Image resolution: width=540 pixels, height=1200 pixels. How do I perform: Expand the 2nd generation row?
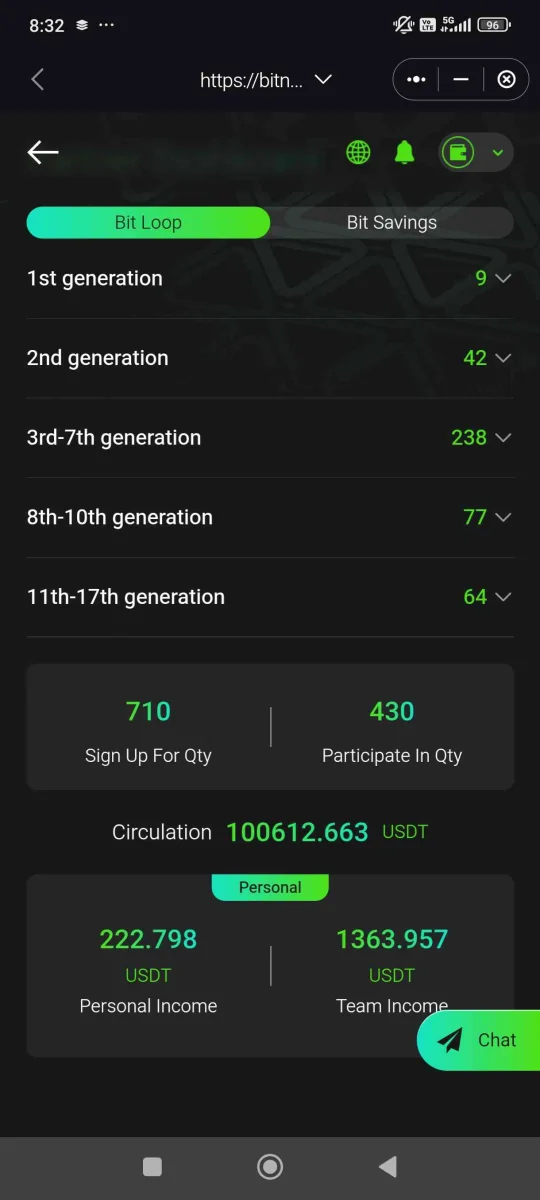270,358
